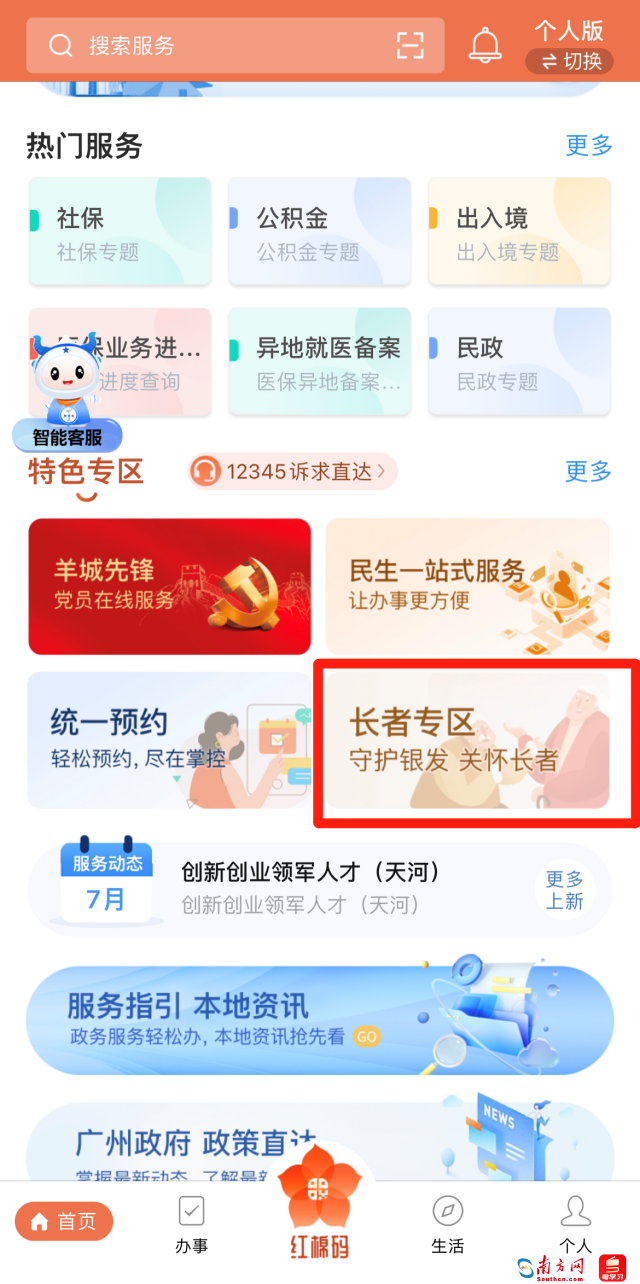Image resolution: width=640 pixels, height=1284 pixels.
Task: Open 民生一站式服务 banner
Action: [467, 586]
